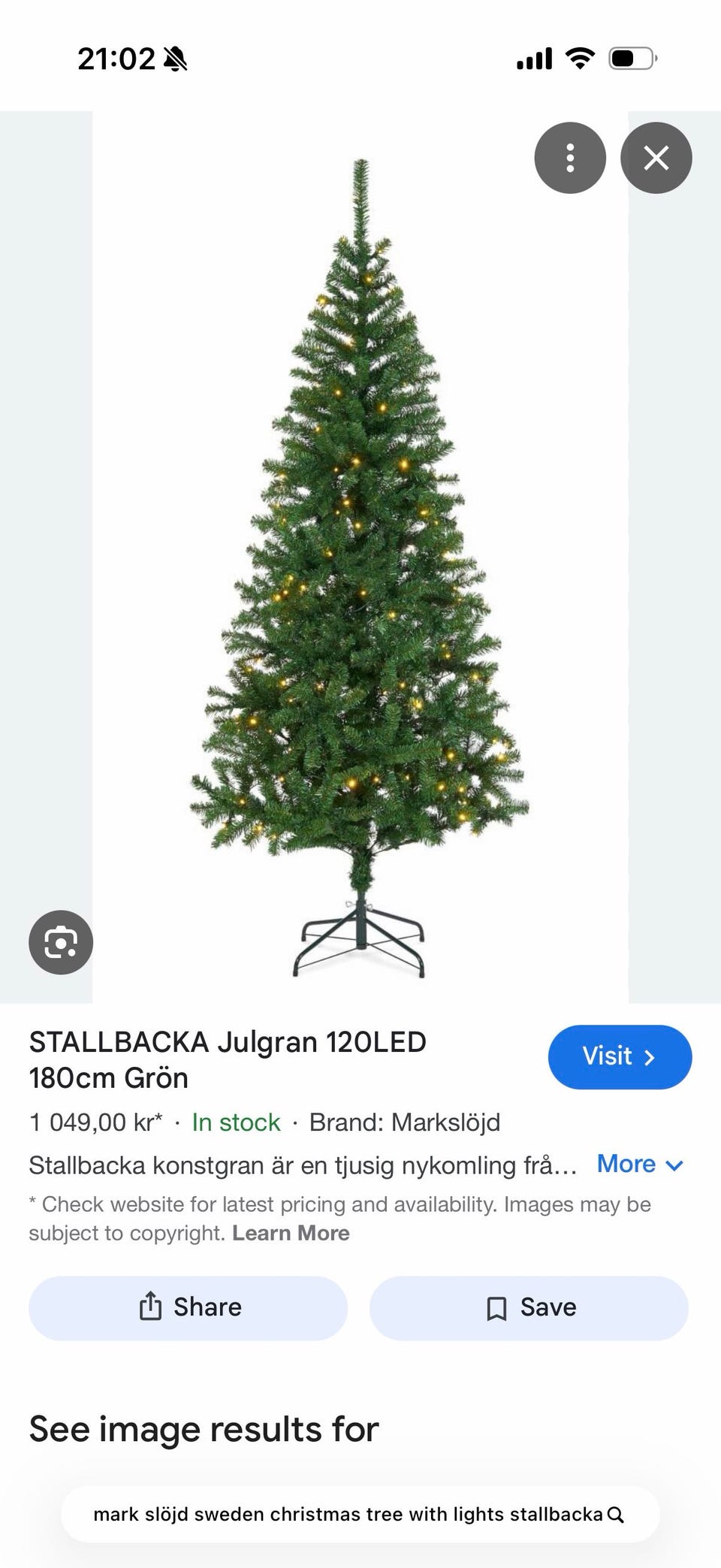Tap the In stock availability label
Image resolution: width=721 pixels, height=1568 pixels.
click(235, 1122)
